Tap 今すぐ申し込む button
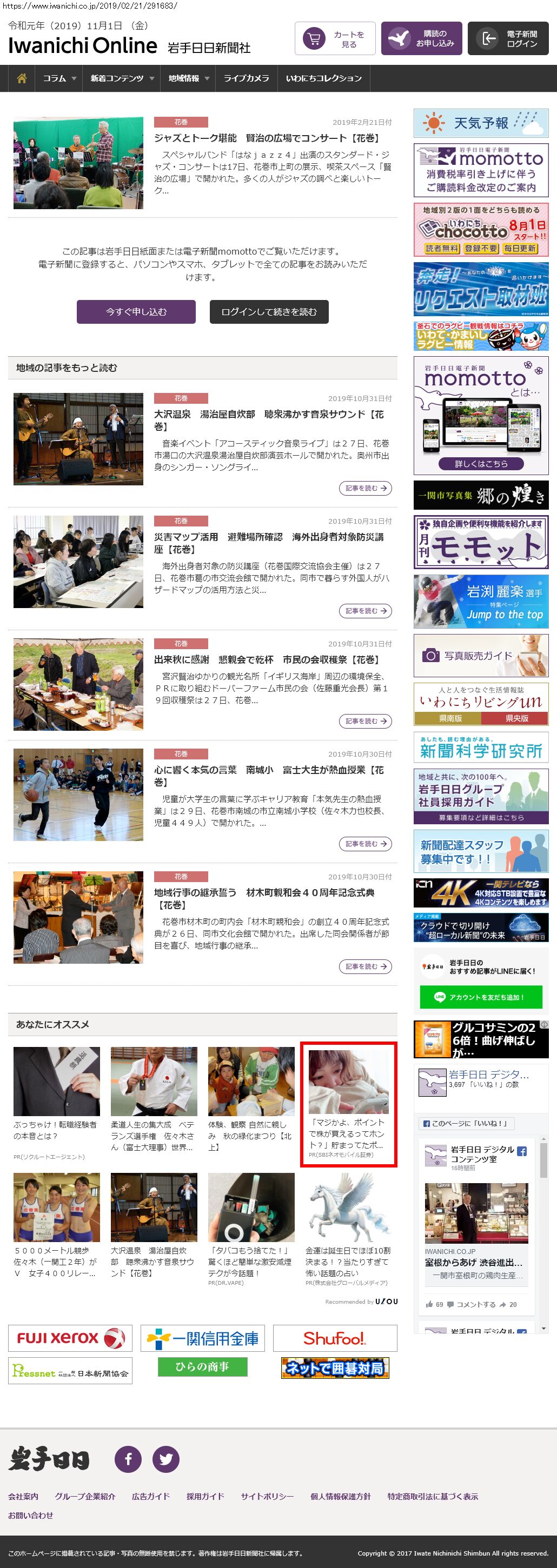 136,312
